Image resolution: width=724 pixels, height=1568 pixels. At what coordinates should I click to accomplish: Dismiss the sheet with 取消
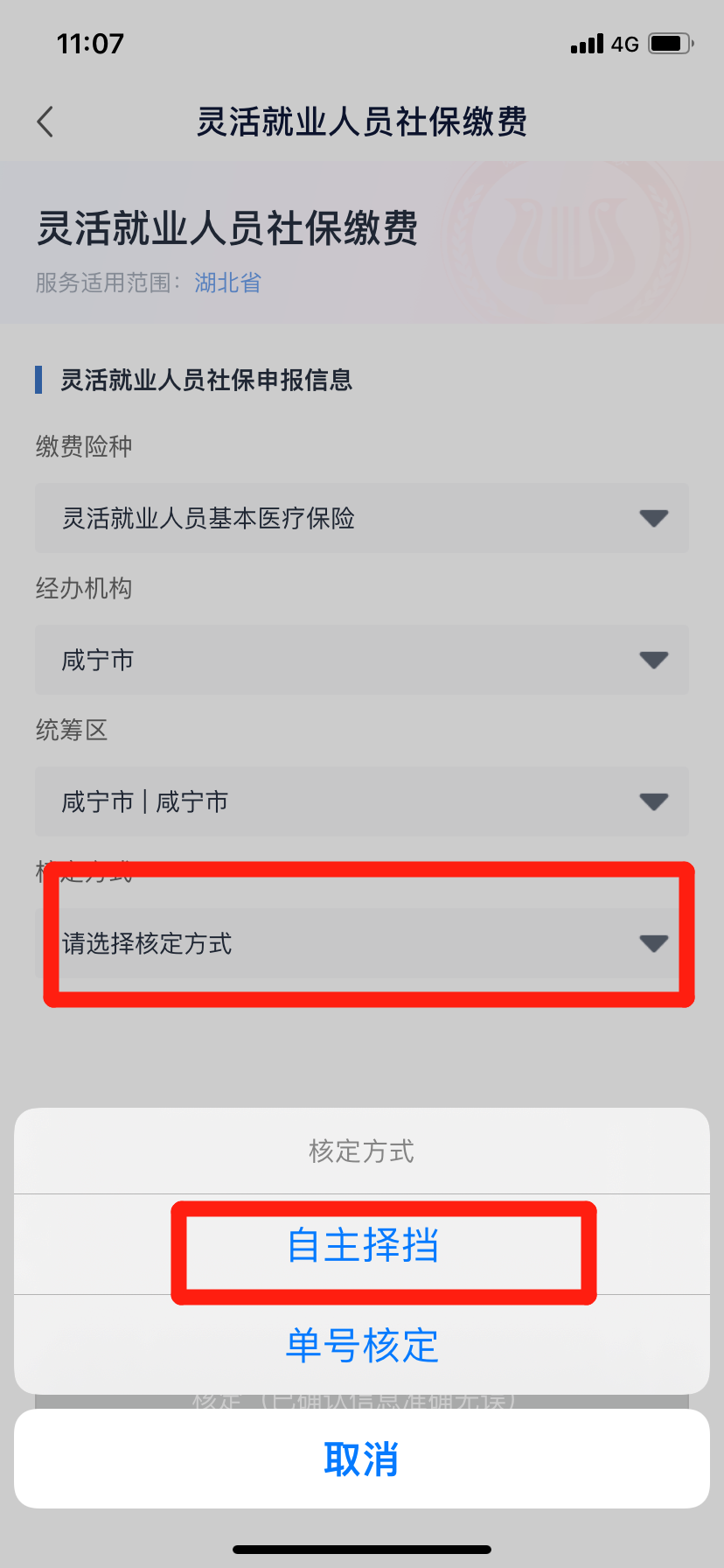coord(362,1459)
